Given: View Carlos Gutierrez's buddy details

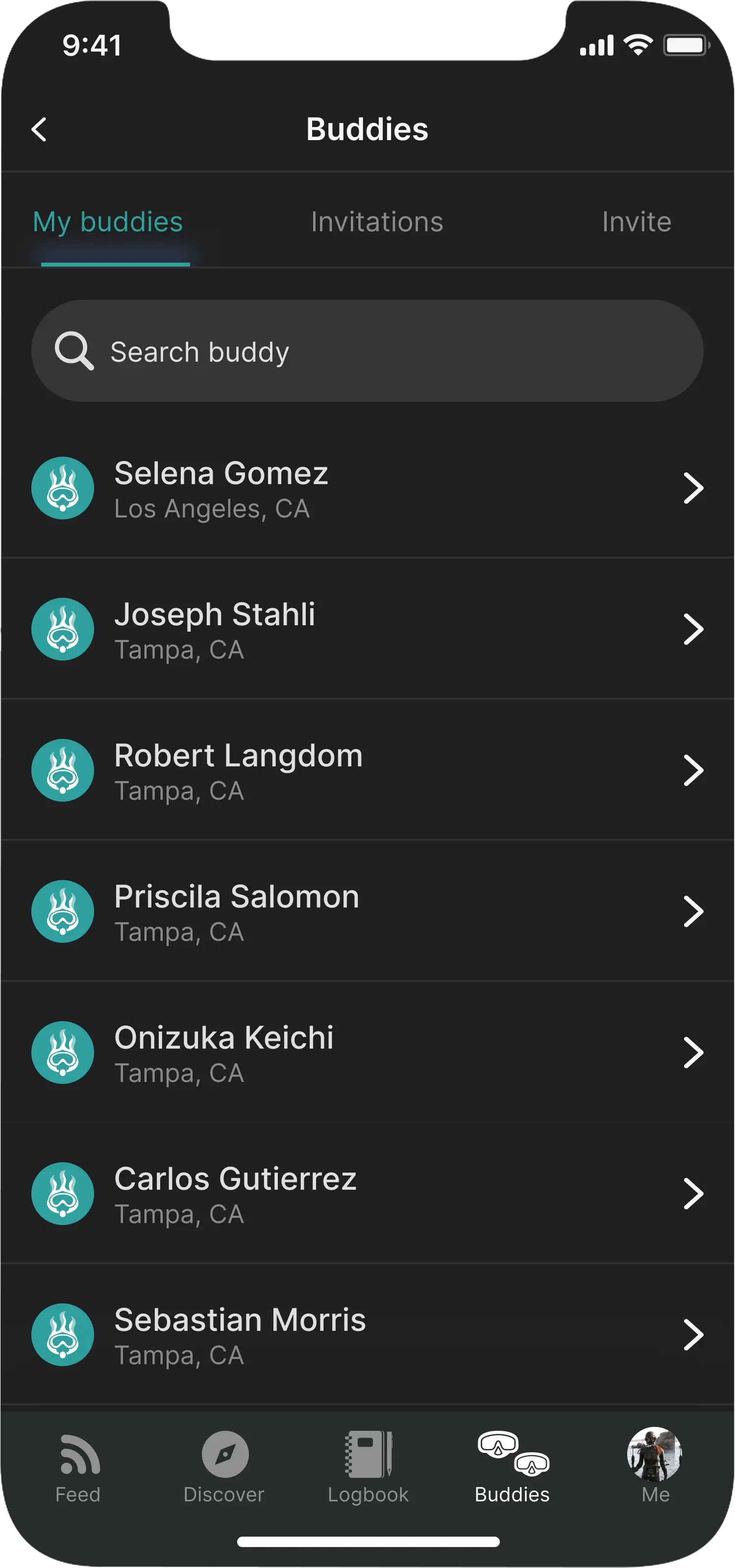Looking at the screenshot, I should pyautogui.click(x=367, y=1194).
